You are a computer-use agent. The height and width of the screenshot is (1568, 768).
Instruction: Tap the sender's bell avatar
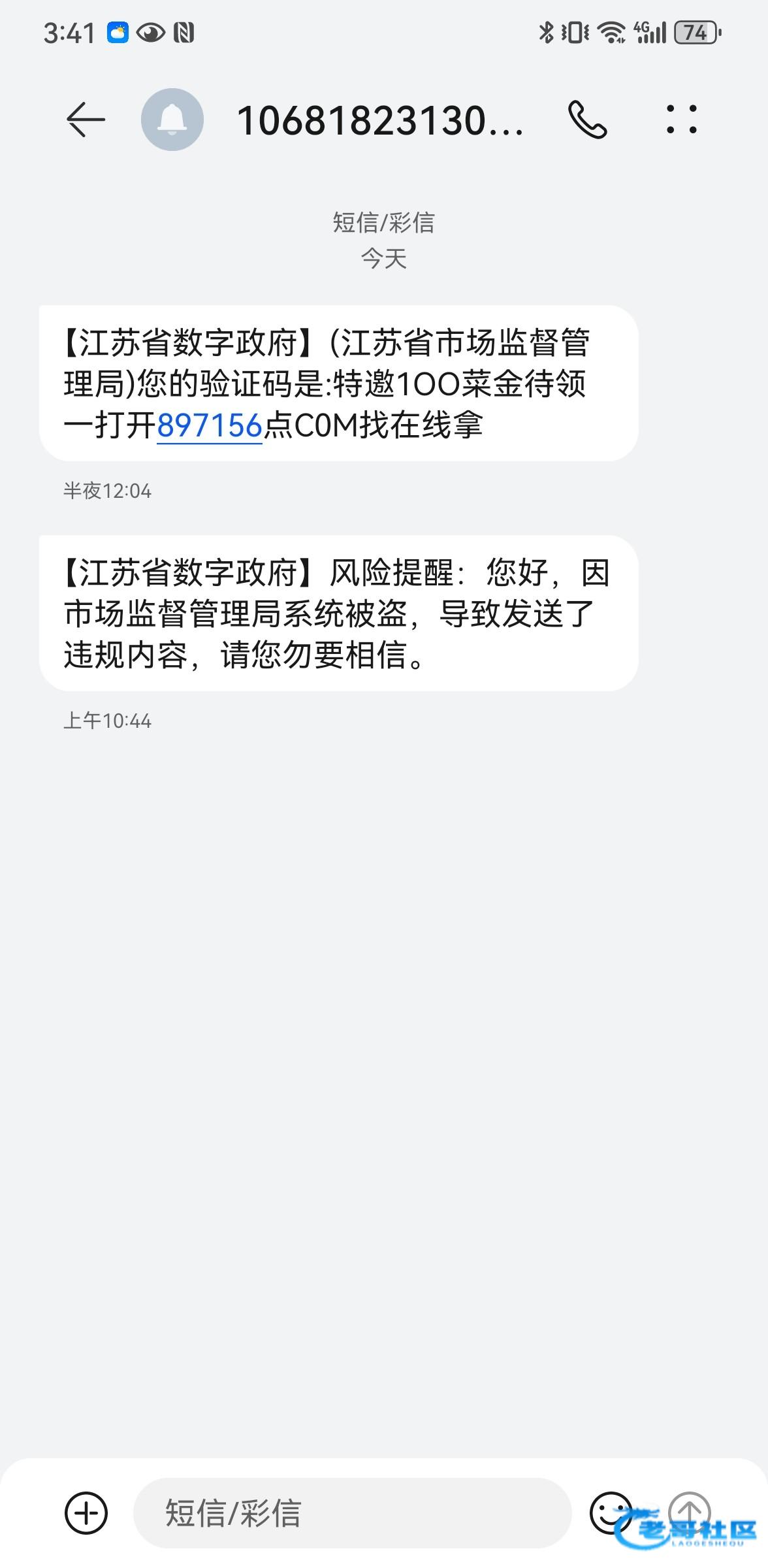[172, 120]
